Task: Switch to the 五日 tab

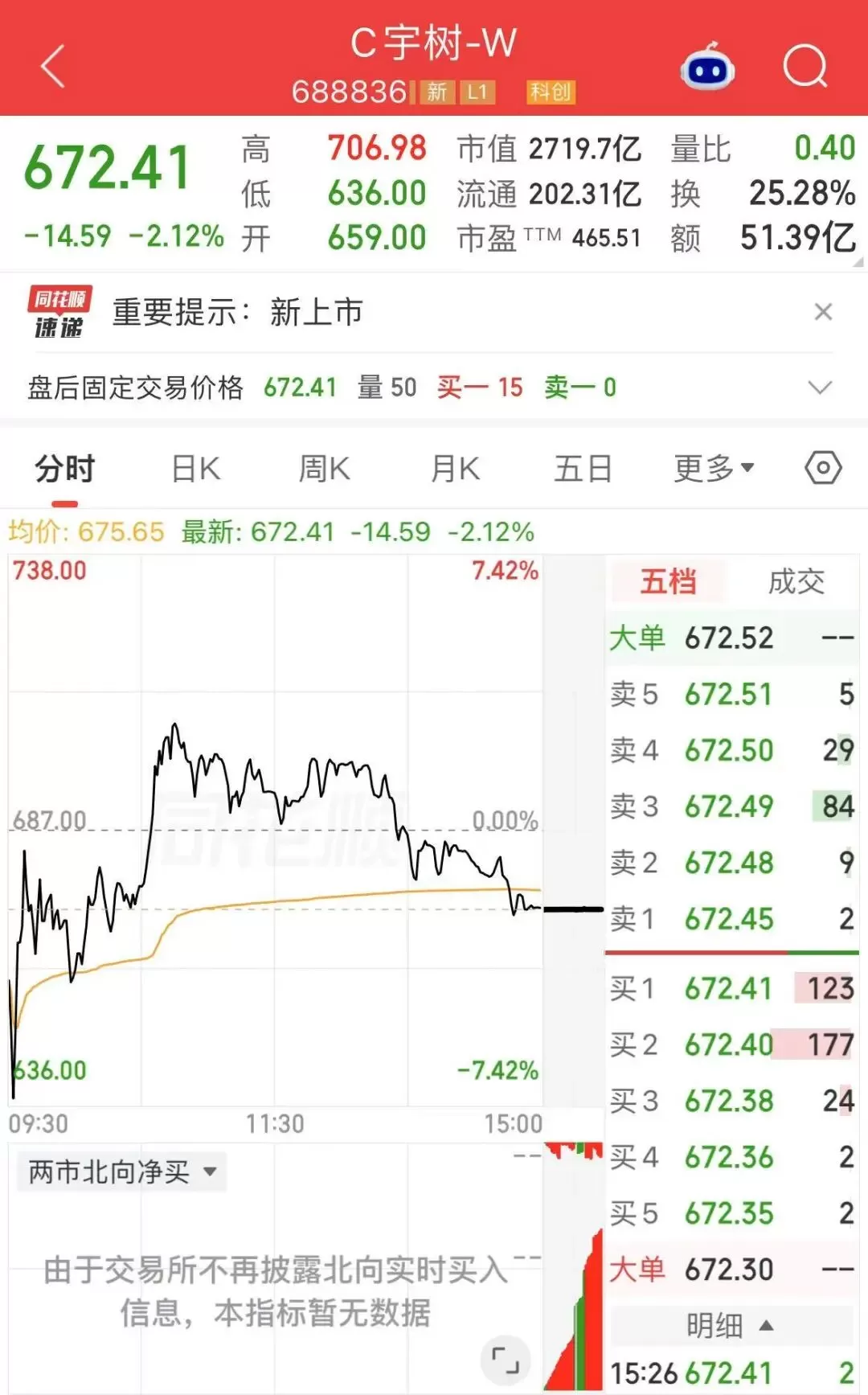Action: tap(583, 469)
